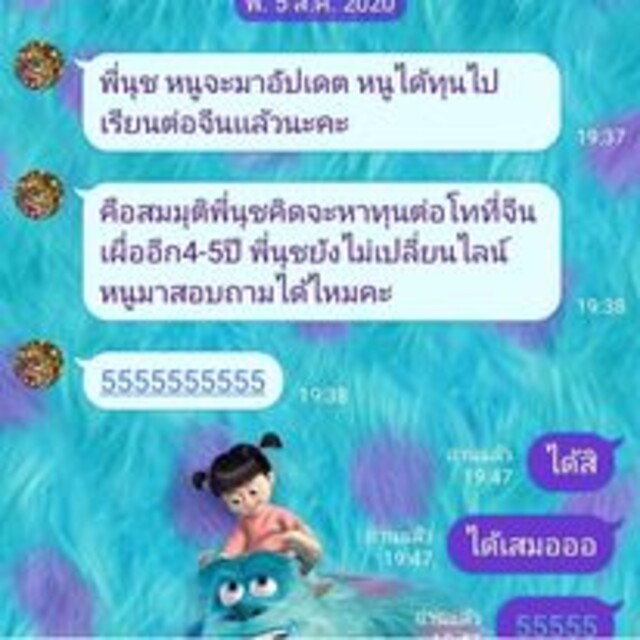Tap the underlined 5555555555 link in the chat
640x640 pixels.
click(183, 381)
